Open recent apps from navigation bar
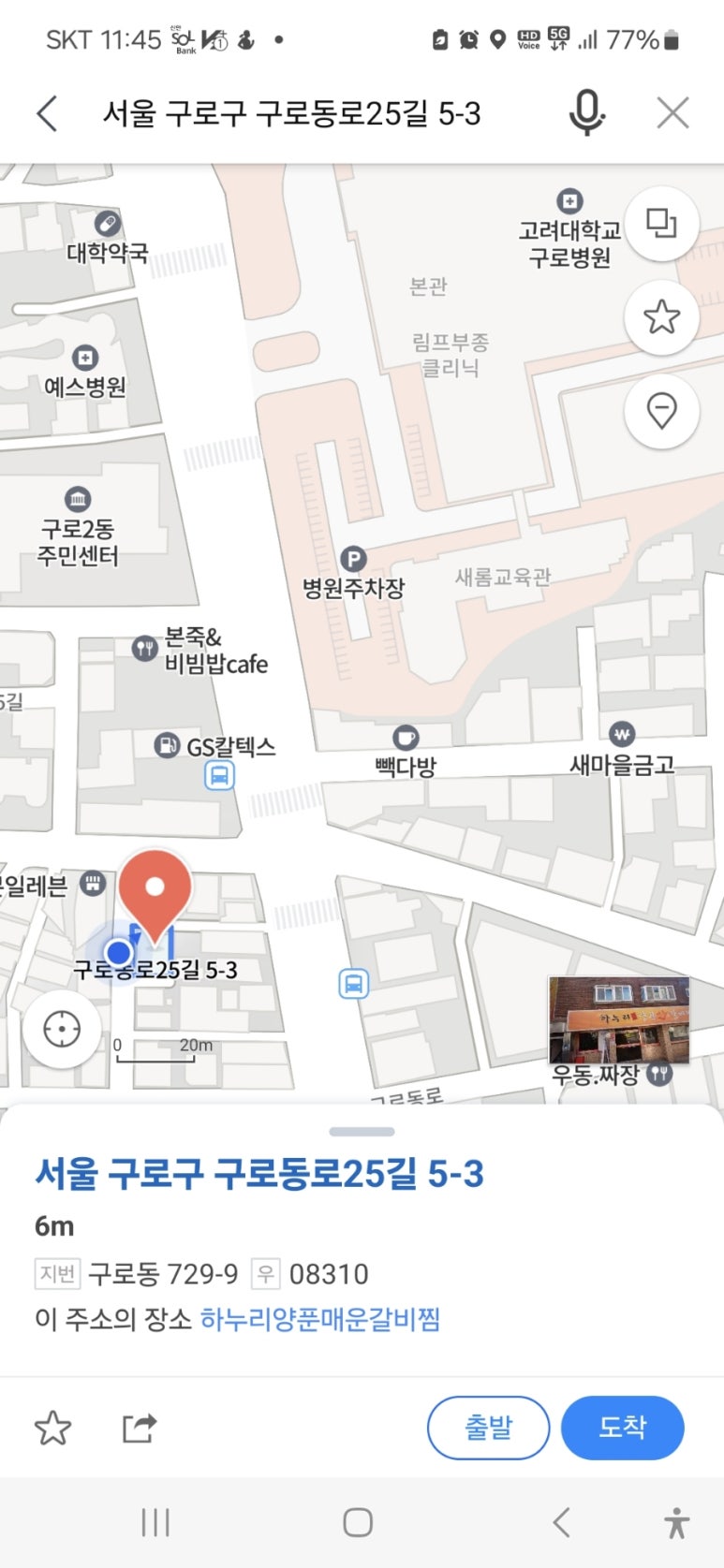This screenshot has width=724, height=1568. 155,1523
